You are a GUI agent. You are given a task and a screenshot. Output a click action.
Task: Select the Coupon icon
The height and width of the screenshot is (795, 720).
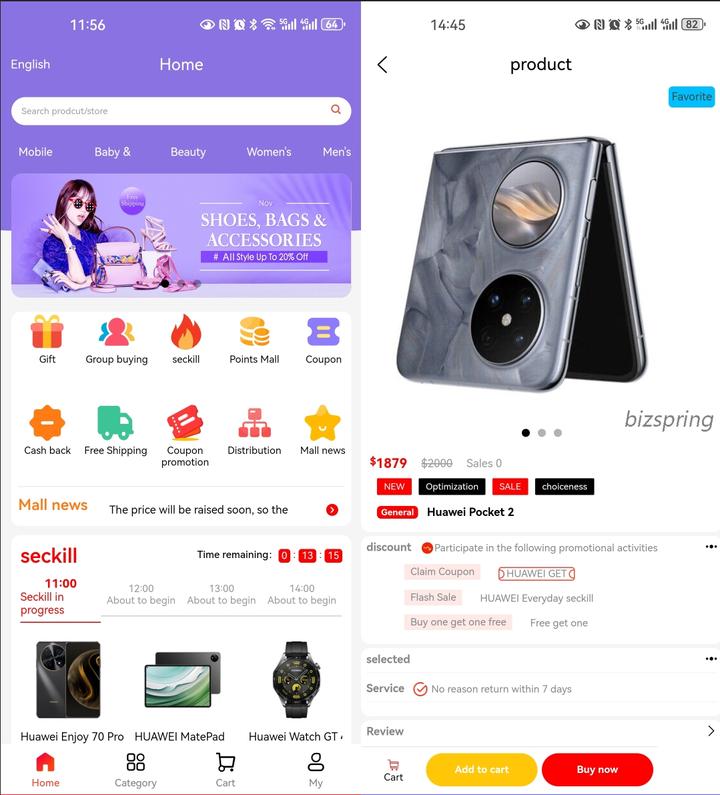pyautogui.click(x=322, y=332)
